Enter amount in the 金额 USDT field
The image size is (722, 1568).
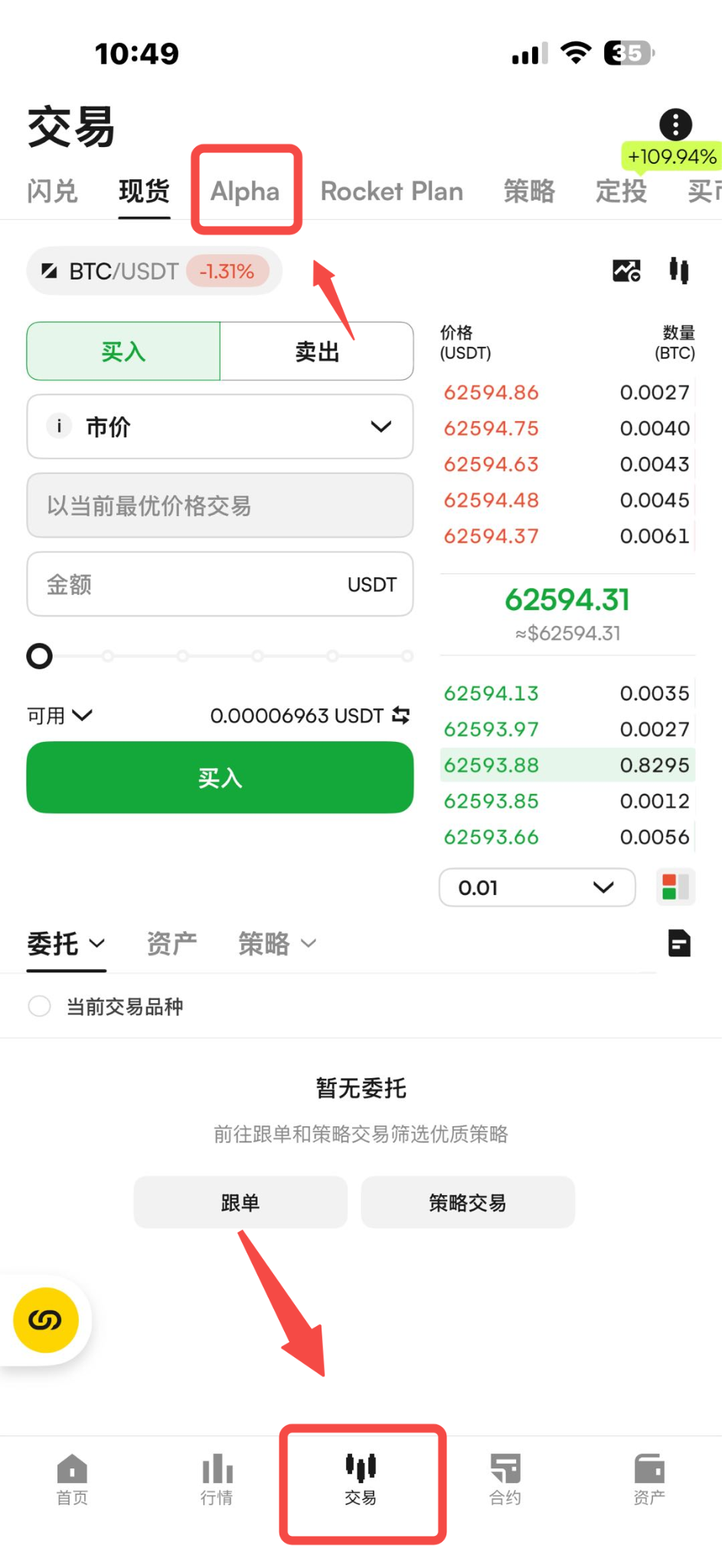(x=220, y=584)
